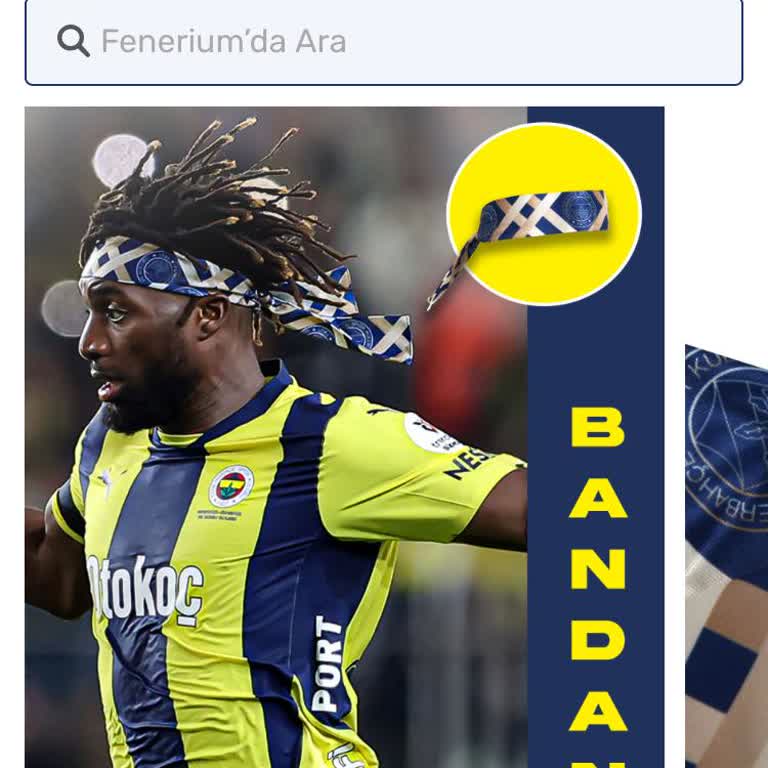The width and height of the screenshot is (768, 768).
Task: Open the next banner at right edge
Action: 727,556
